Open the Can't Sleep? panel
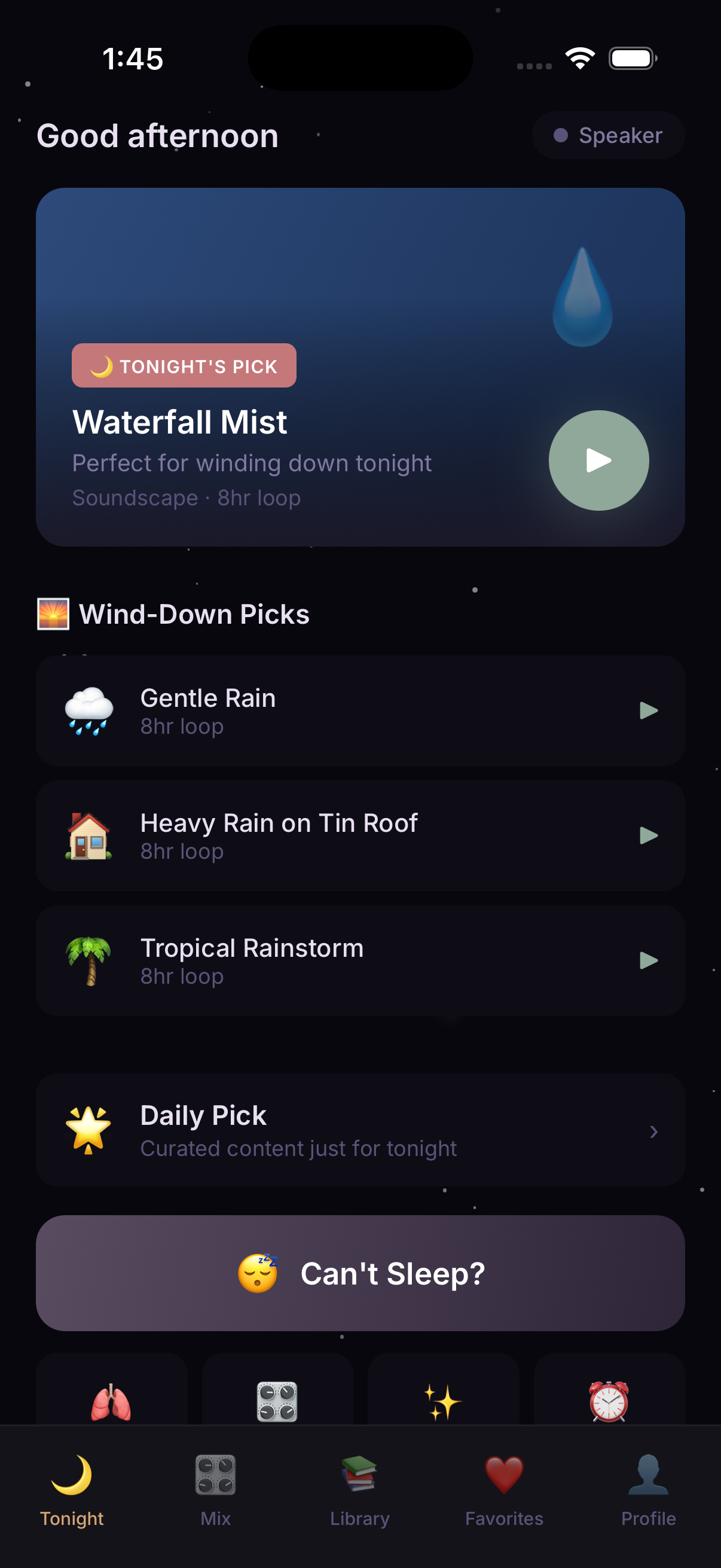 360,1271
